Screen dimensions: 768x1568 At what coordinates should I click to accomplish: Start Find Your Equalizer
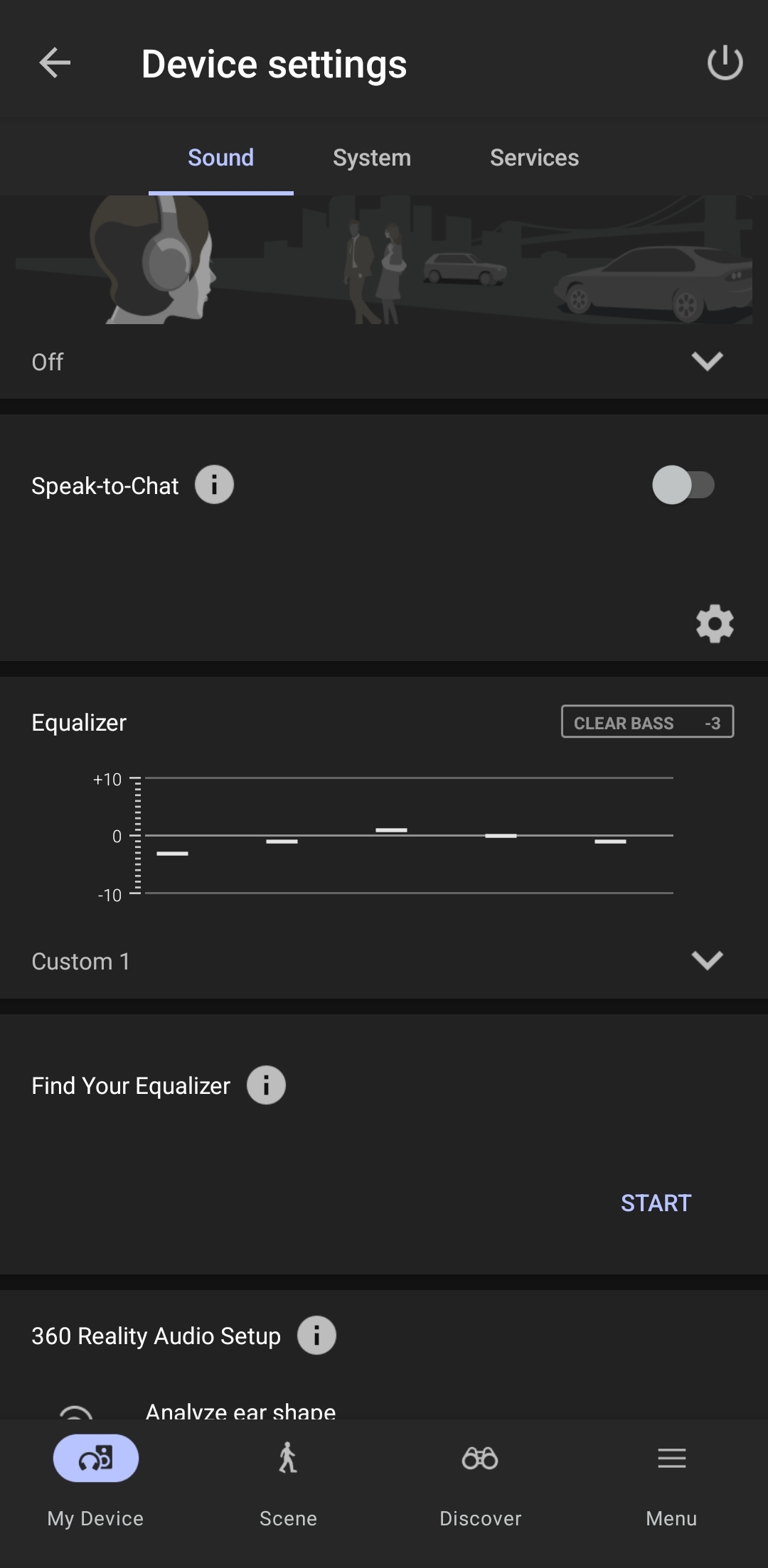(x=656, y=1203)
